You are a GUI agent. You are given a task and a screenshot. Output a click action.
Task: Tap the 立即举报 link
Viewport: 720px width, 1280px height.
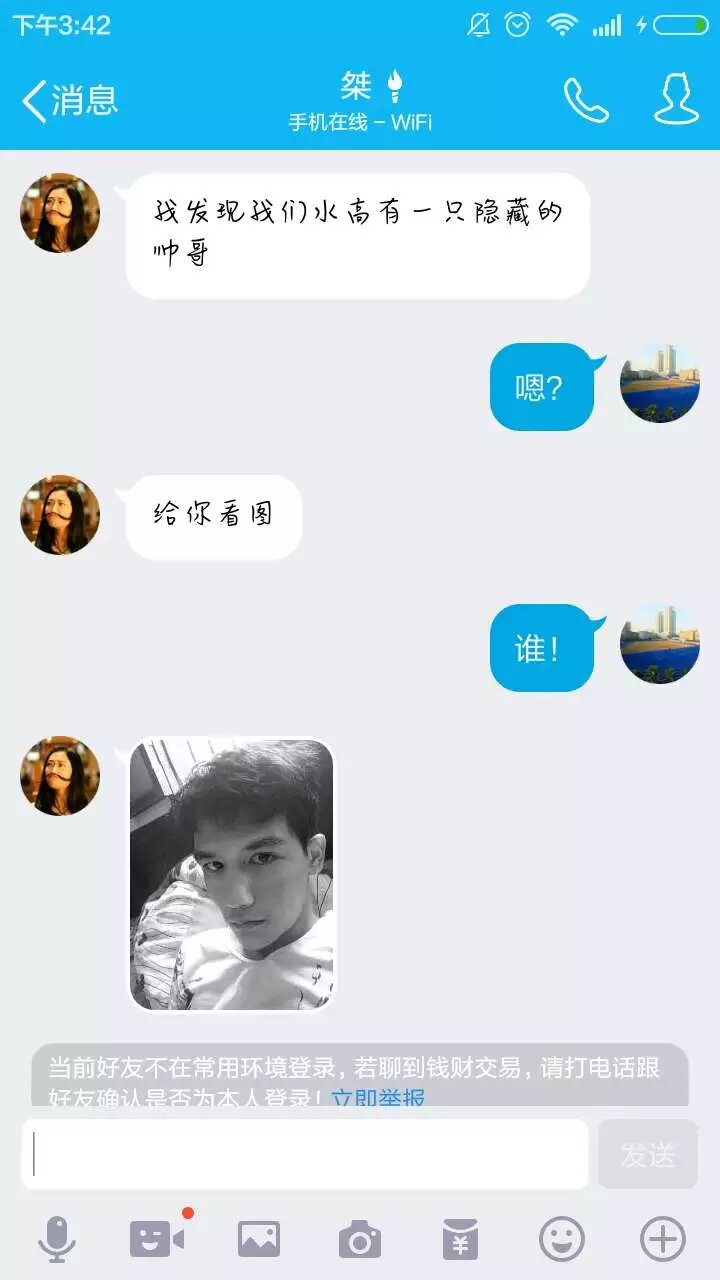(x=378, y=1097)
